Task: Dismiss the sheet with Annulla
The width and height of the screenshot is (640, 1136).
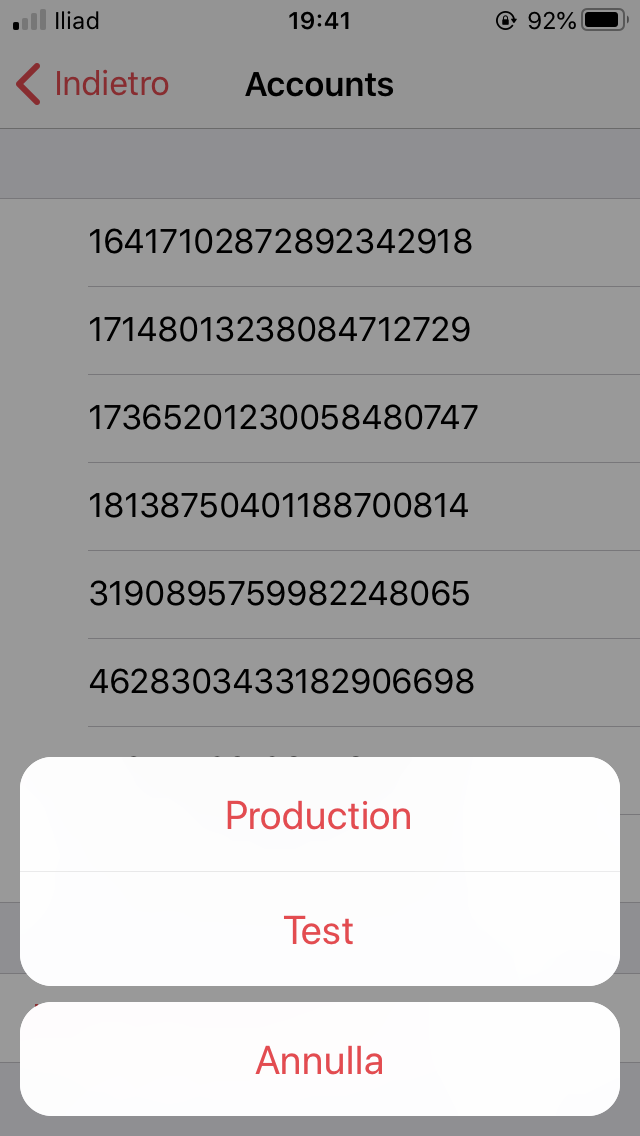Action: coord(319,1059)
